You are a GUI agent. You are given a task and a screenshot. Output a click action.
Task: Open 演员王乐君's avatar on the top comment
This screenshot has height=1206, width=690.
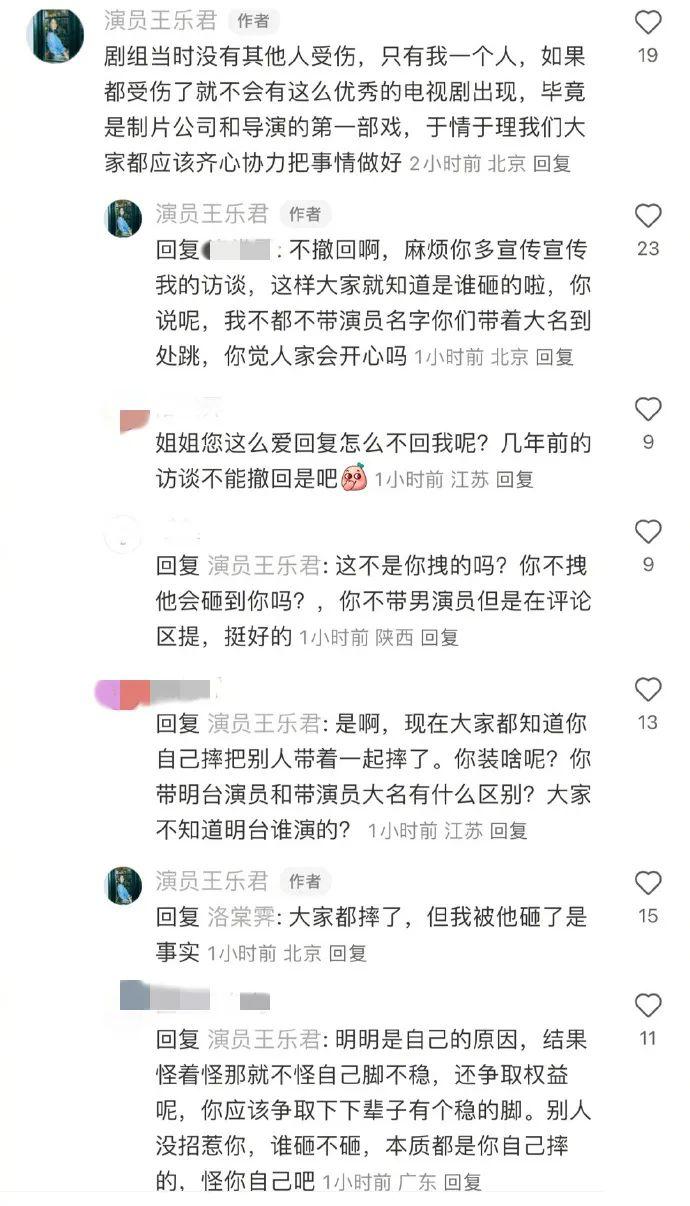(54, 36)
